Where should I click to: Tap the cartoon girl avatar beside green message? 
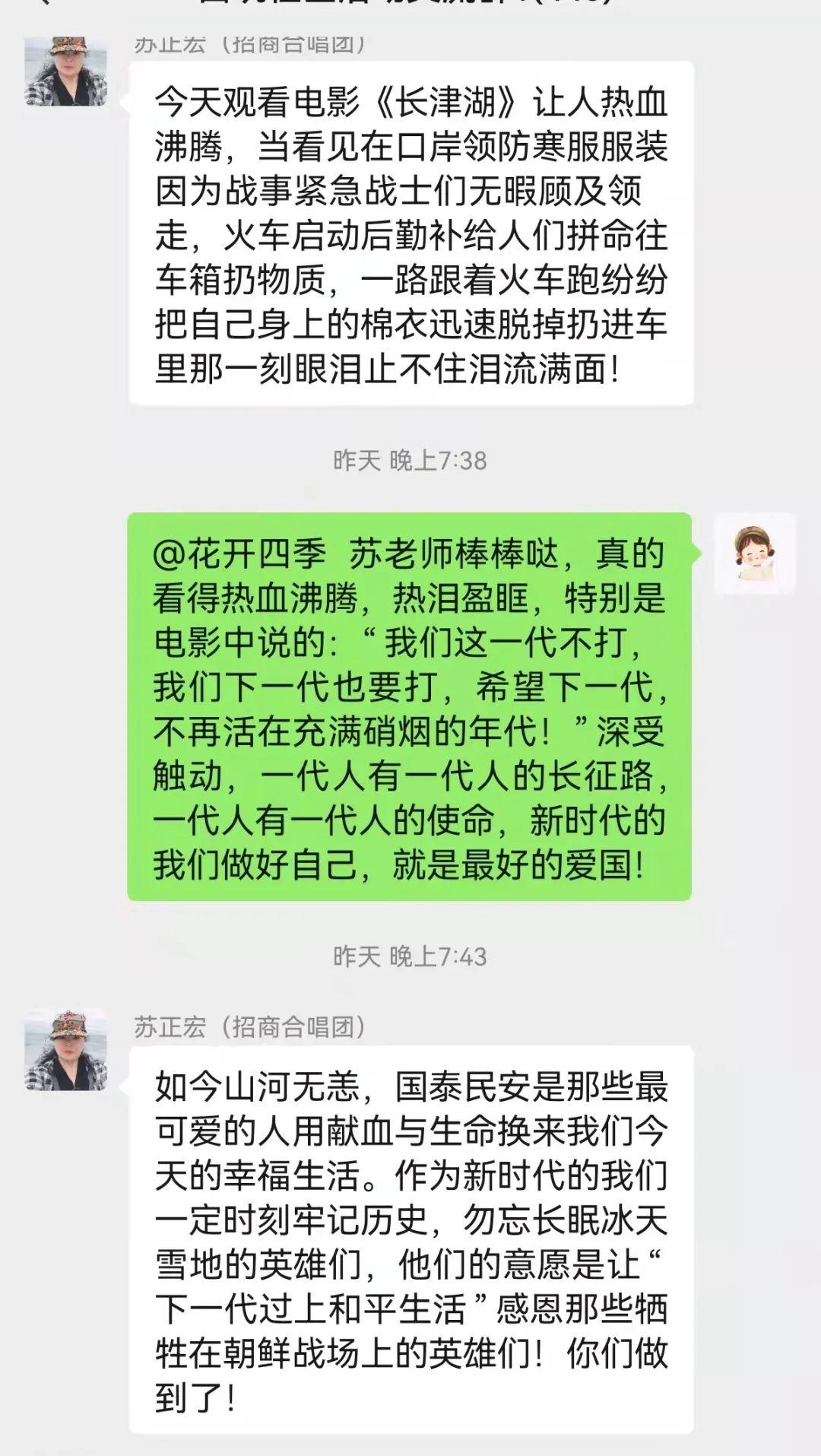coord(754,554)
